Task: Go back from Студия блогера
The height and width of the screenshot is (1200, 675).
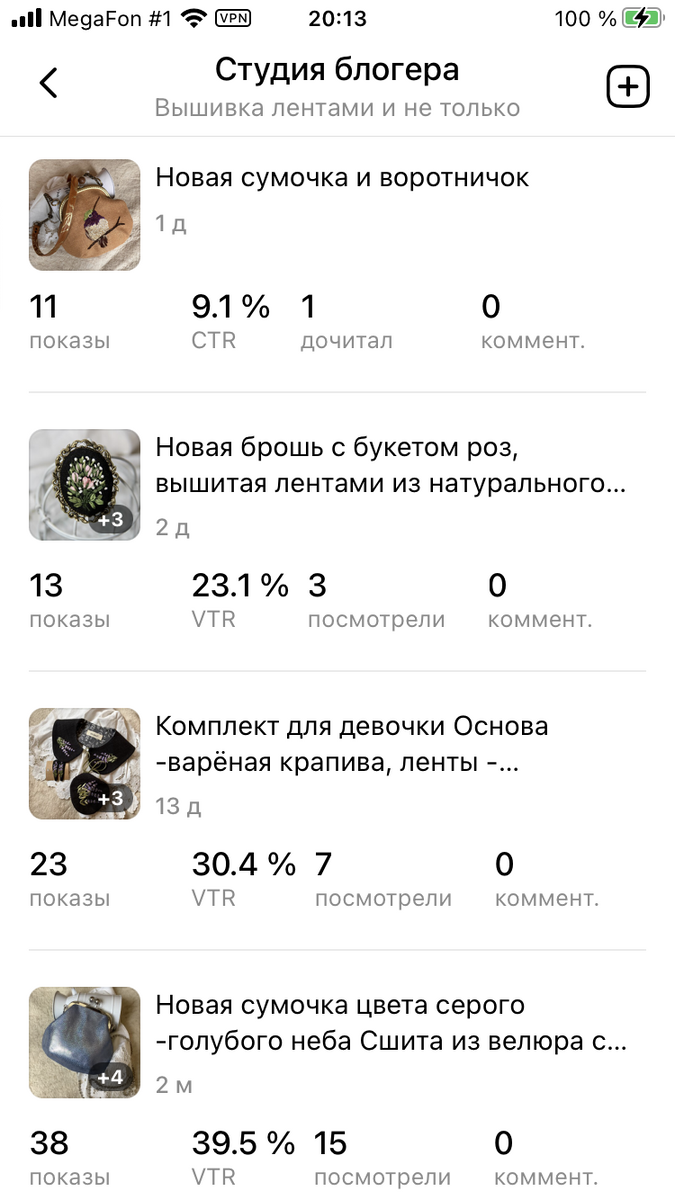Action: (48, 83)
